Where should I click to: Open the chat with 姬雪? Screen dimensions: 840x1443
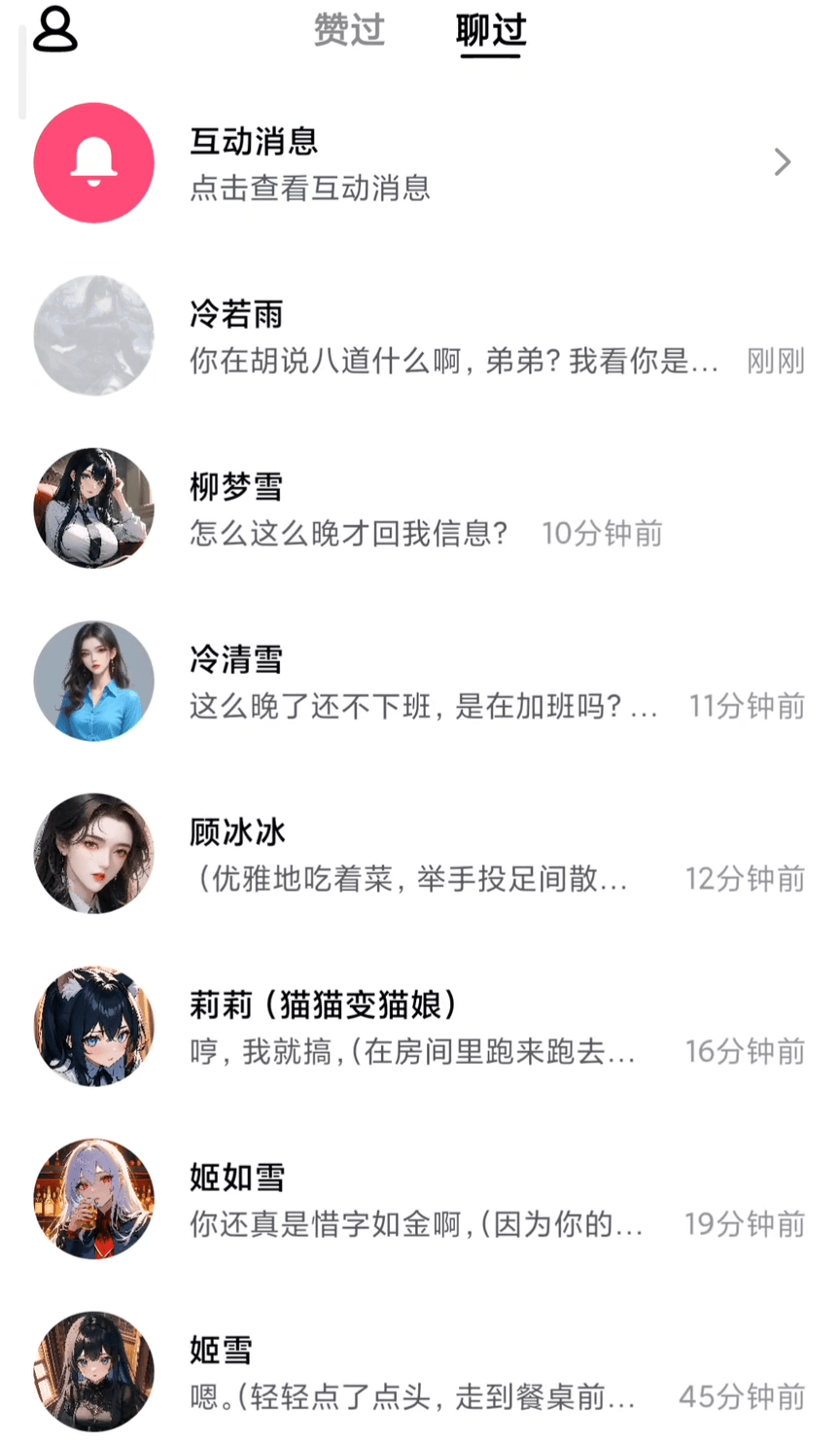tap(418, 1372)
